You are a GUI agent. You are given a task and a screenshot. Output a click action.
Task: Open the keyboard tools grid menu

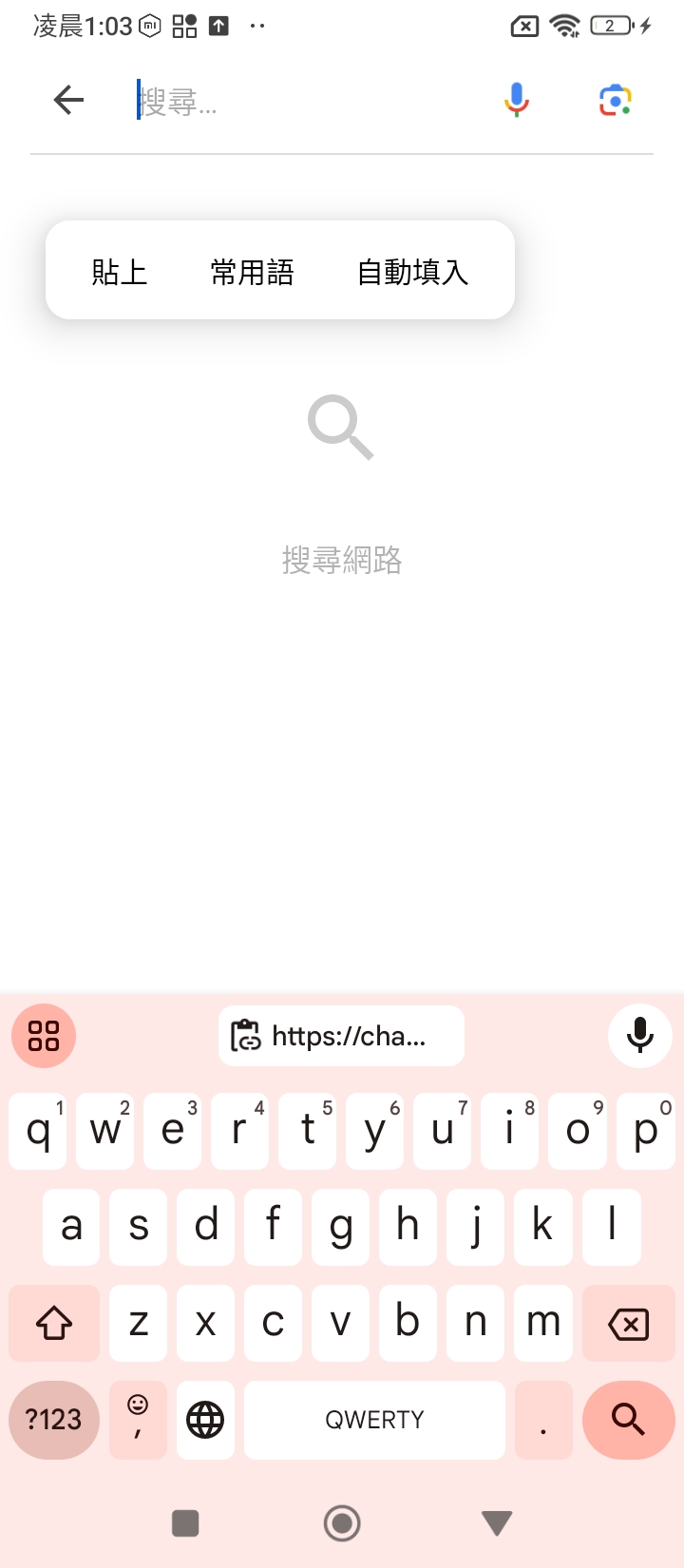click(44, 1036)
